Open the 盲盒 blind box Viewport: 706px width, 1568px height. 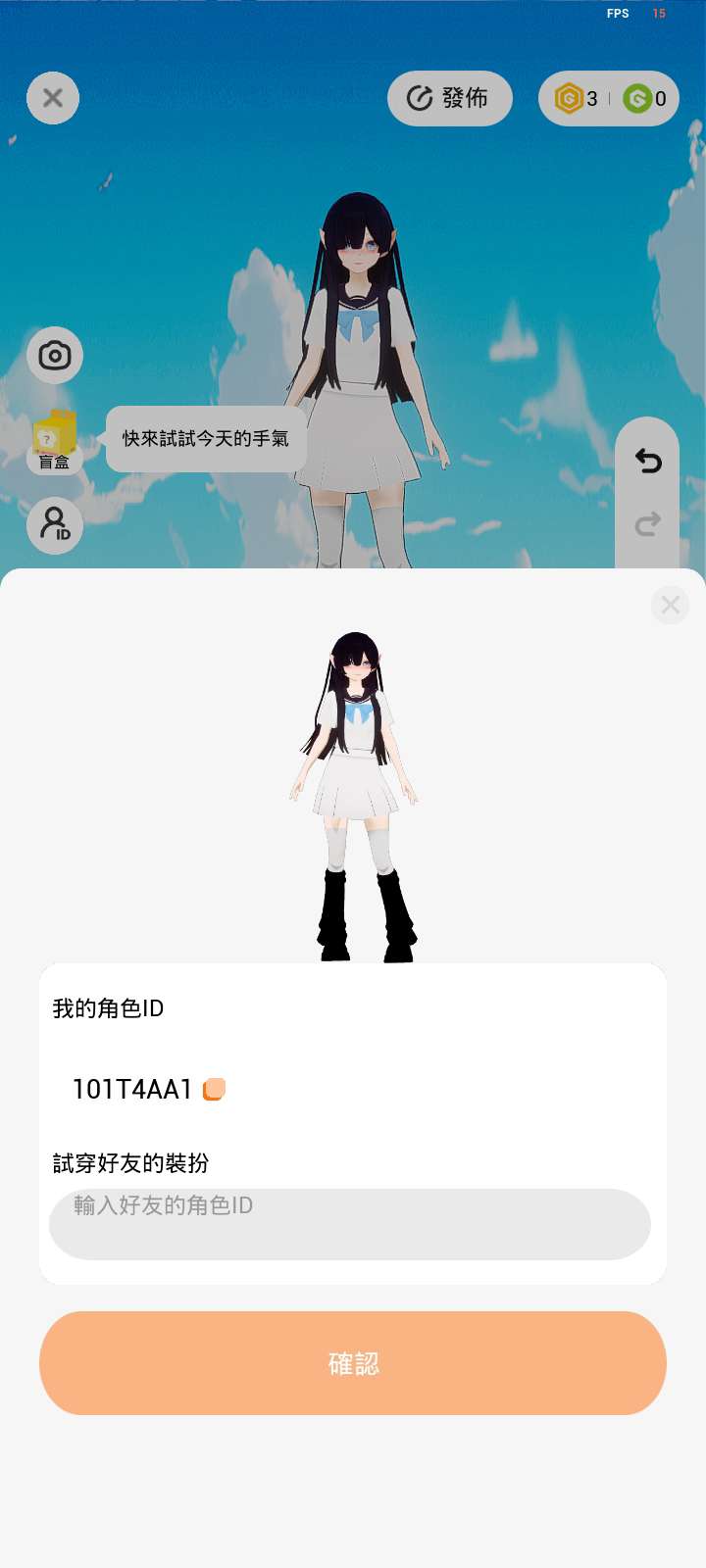click(x=55, y=440)
